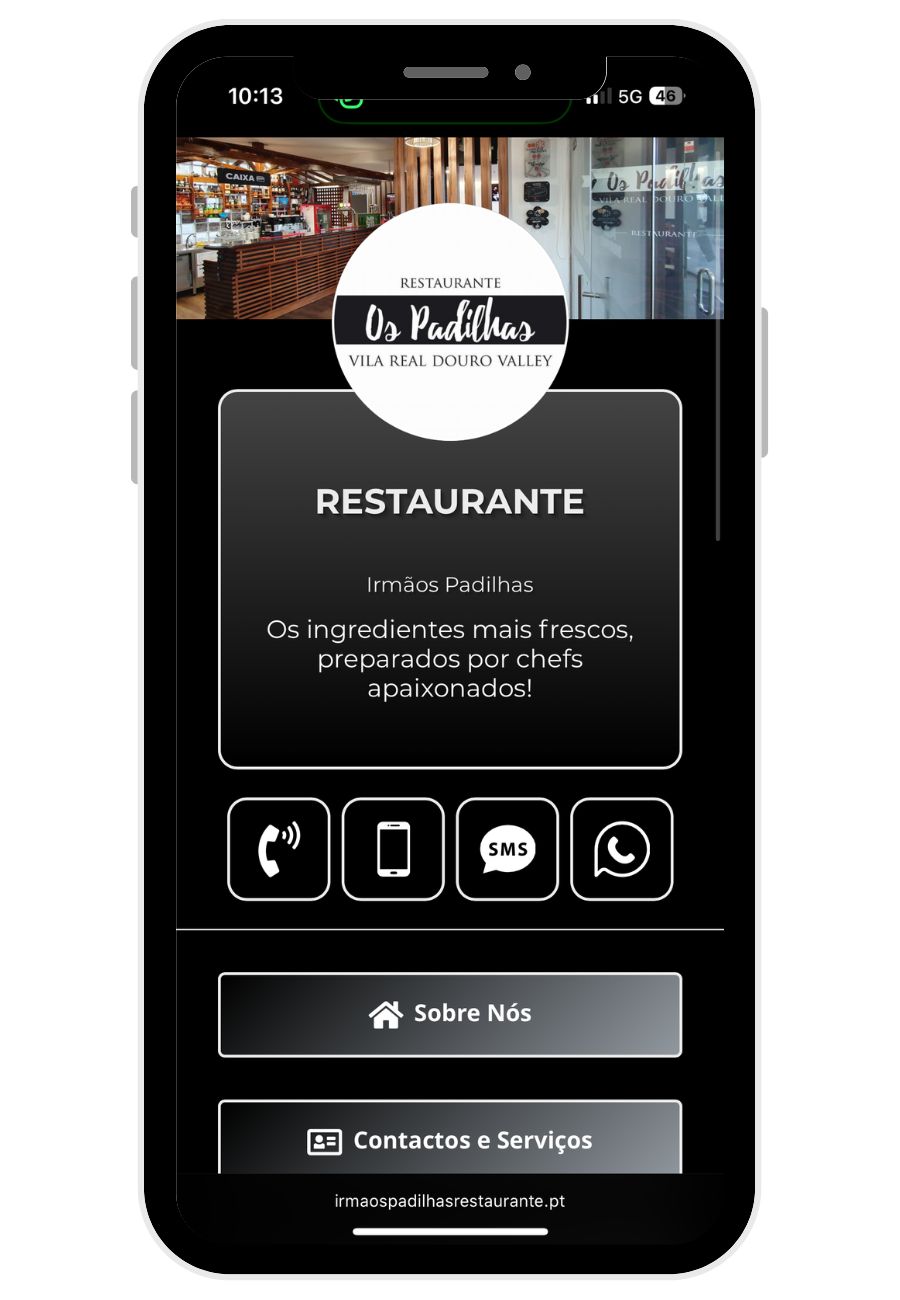
Task: Tap the Irmãos Padilhas subtitle text
Action: pyautogui.click(x=449, y=584)
